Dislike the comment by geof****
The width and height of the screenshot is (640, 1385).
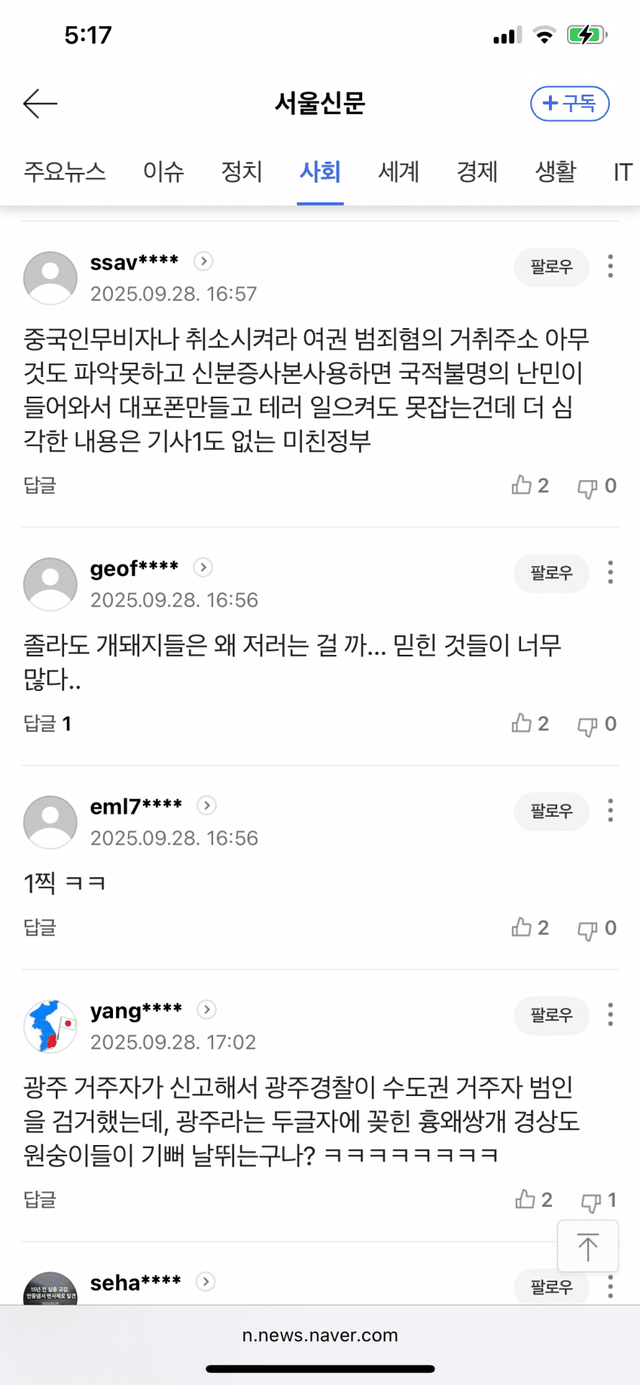(597, 724)
